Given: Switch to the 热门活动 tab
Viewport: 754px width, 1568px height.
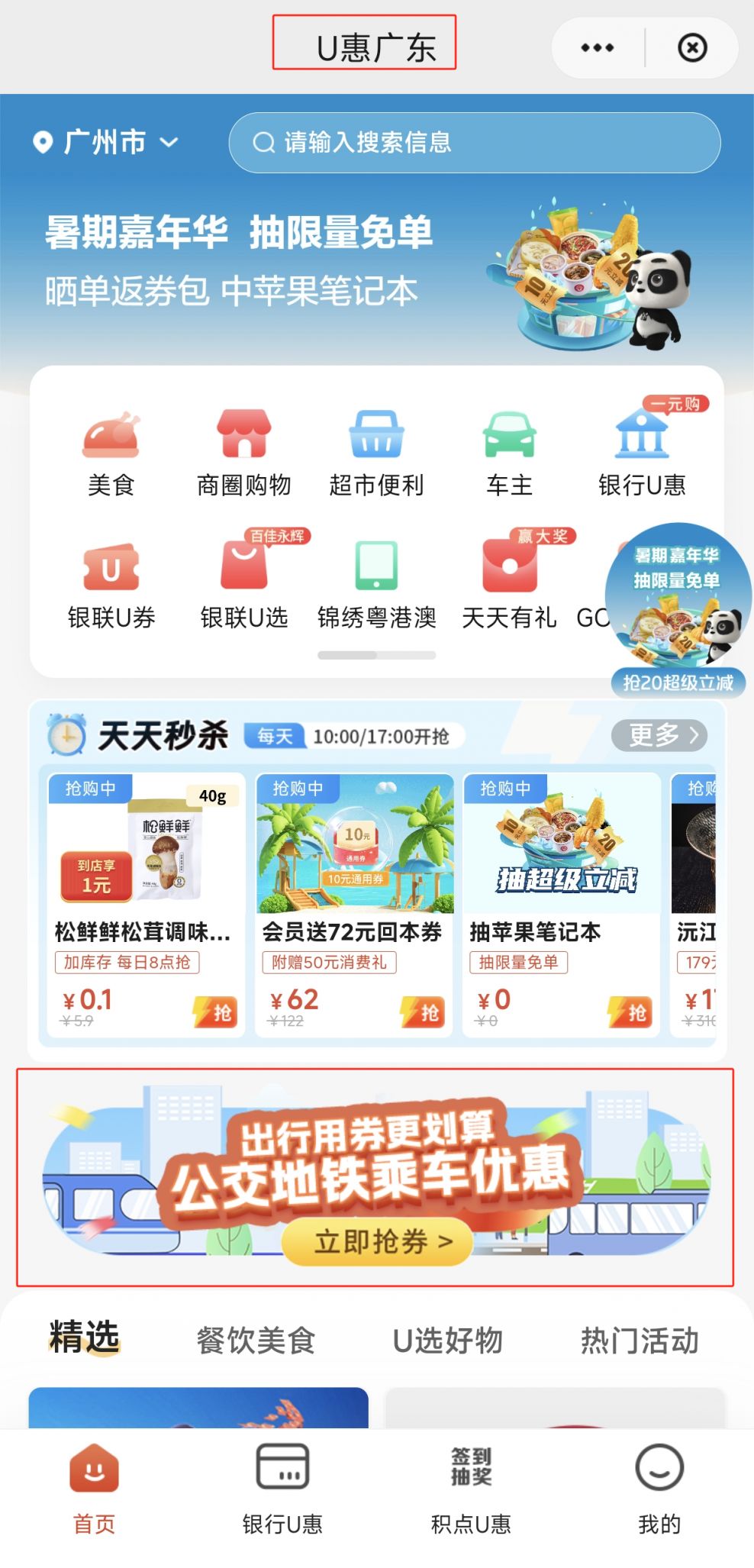Looking at the screenshot, I should click(640, 1340).
